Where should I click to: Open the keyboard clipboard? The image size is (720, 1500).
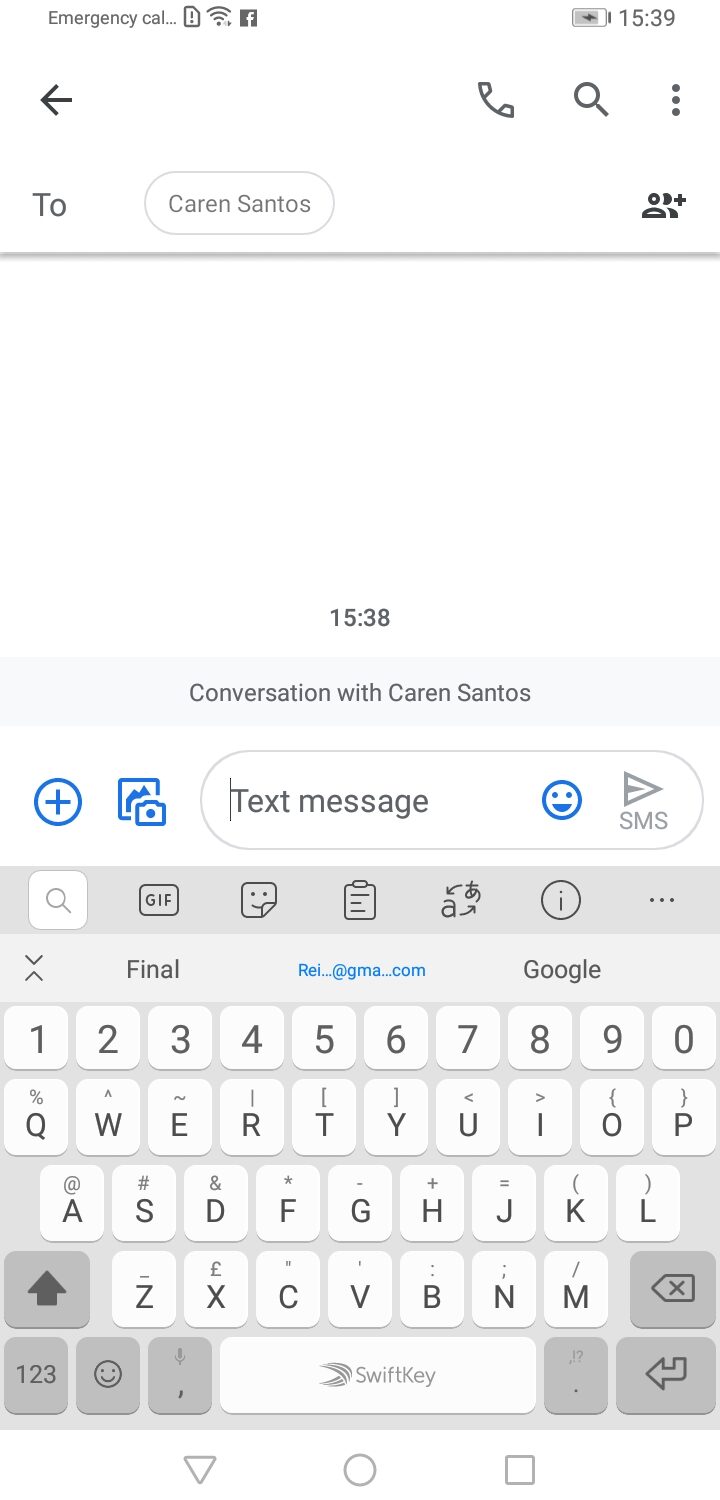click(x=360, y=900)
